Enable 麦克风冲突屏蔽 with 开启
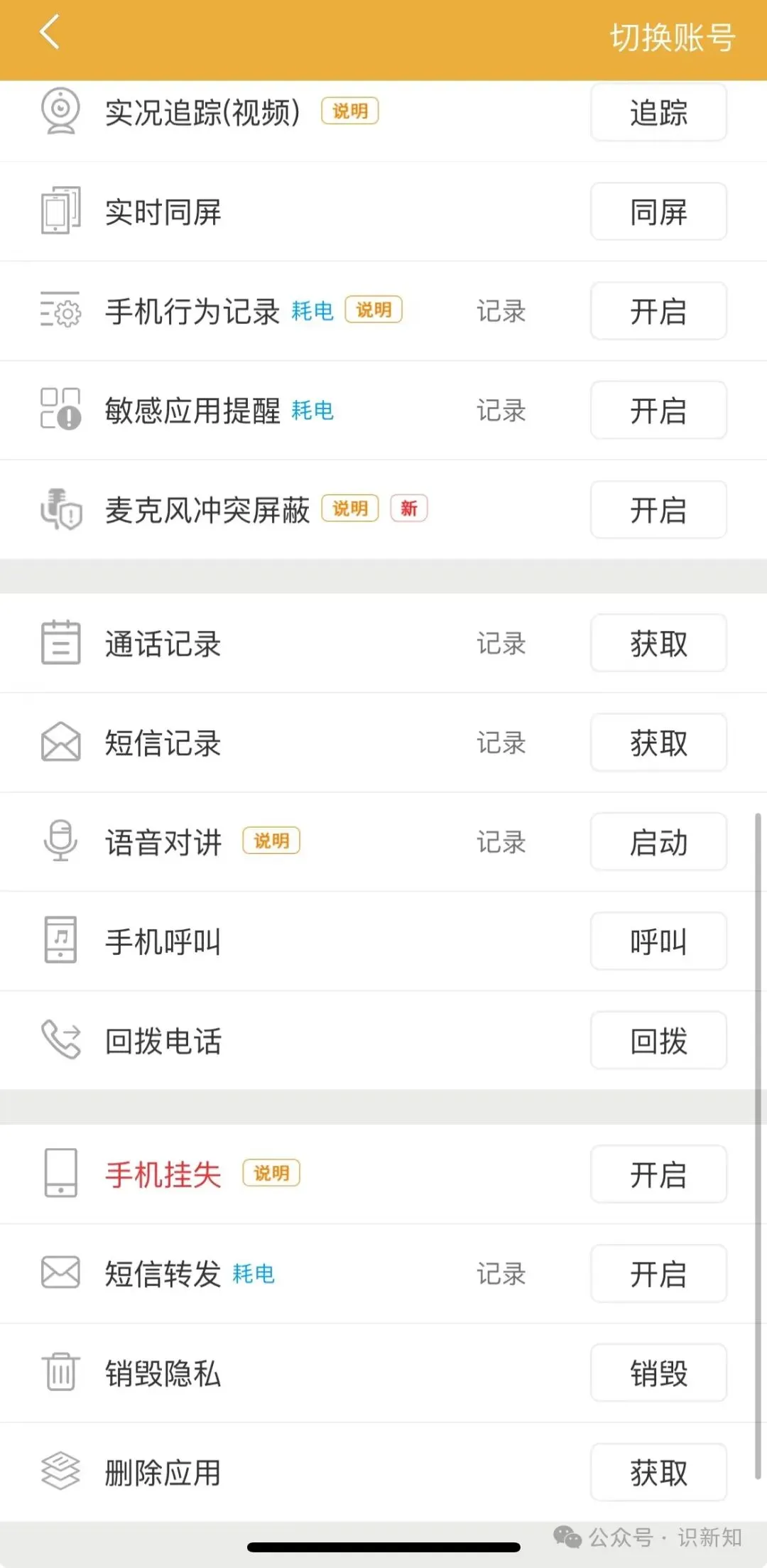The height and width of the screenshot is (1568, 767). [x=658, y=510]
